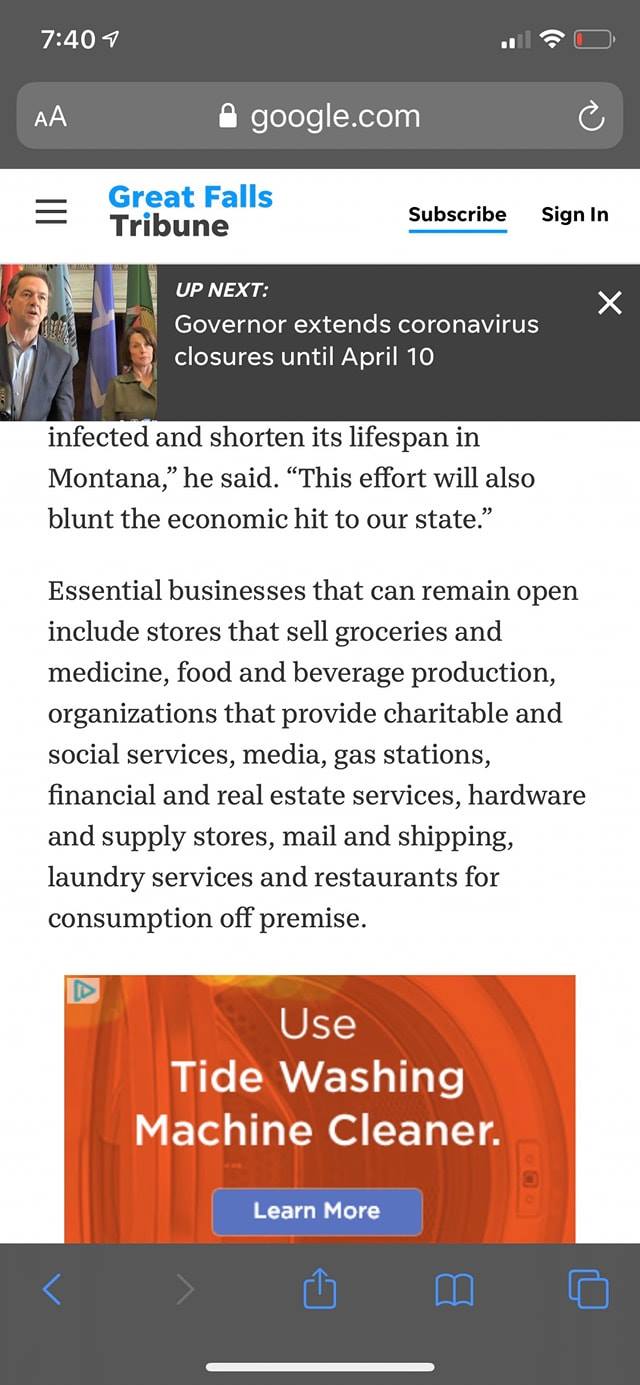Open the Up Next governor closures article
The height and width of the screenshot is (1385, 640).
coord(355,340)
